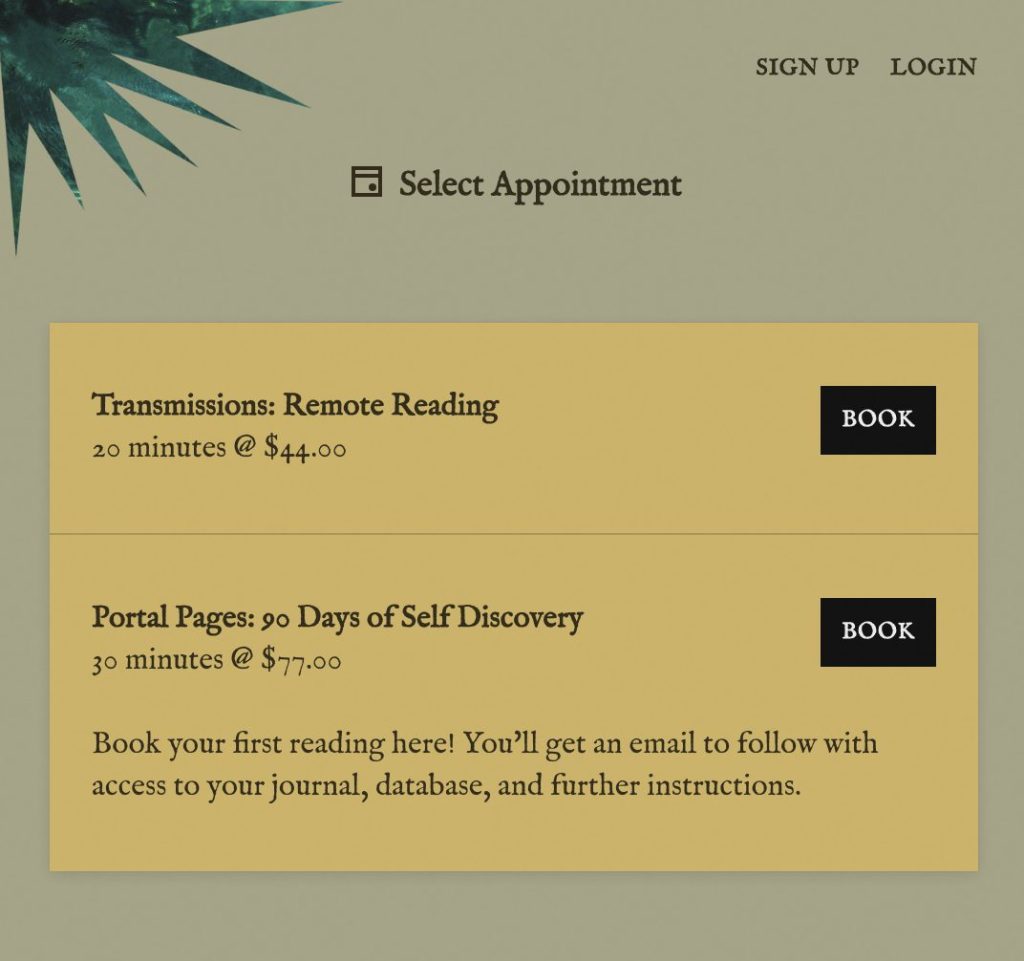This screenshot has height=961, width=1024.
Task: Book the Portal Pages 90 Days appointment
Action: (877, 632)
